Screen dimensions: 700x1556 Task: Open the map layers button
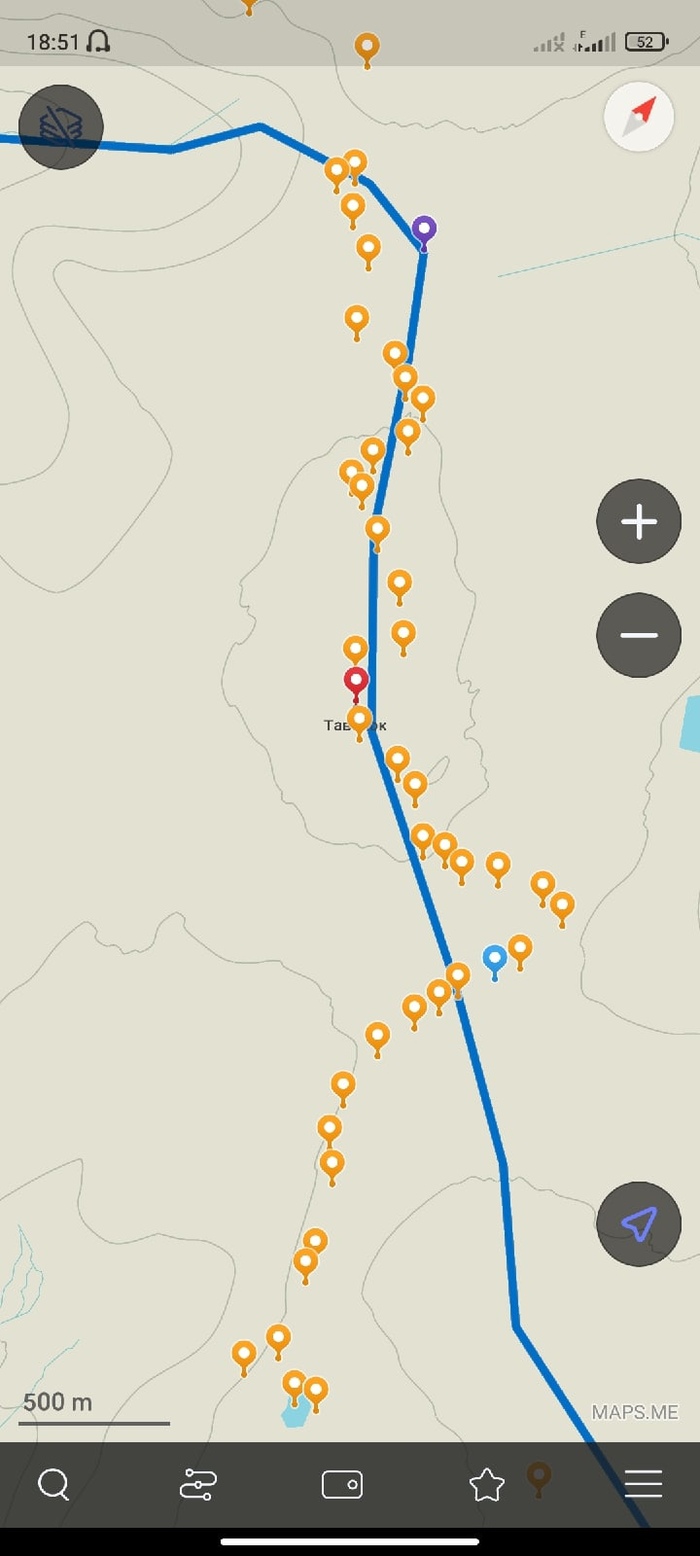61,127
